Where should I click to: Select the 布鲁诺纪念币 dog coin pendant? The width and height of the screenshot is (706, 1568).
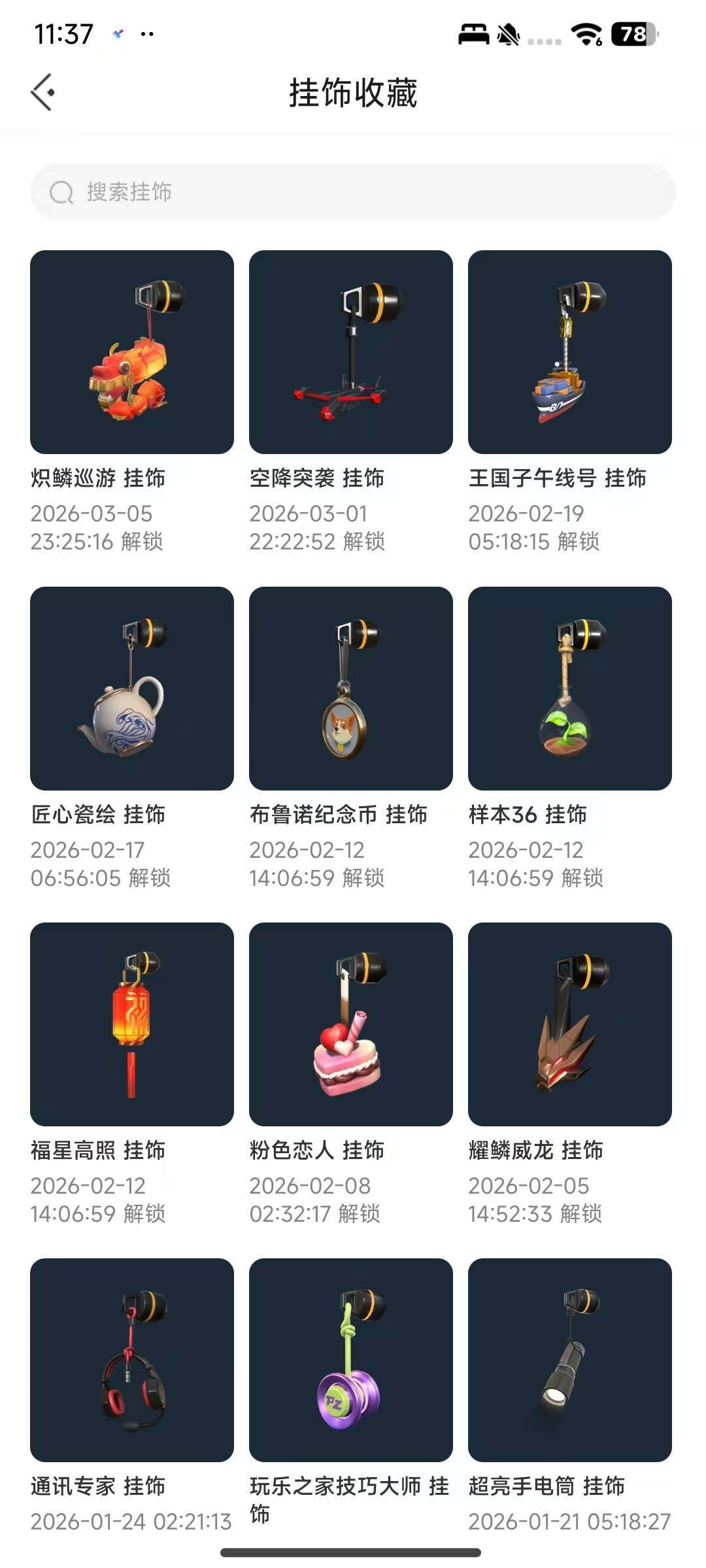351,691
